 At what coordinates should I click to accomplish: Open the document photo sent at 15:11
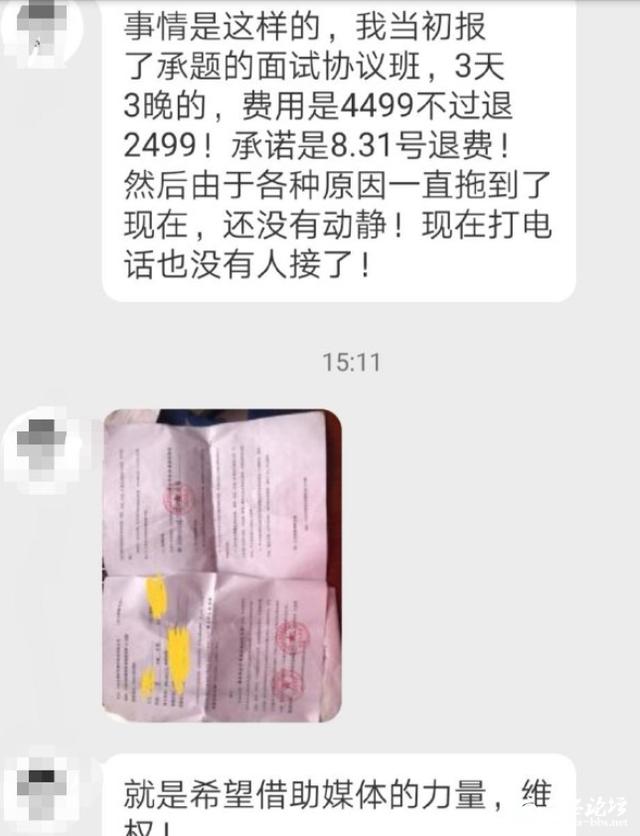222,564
